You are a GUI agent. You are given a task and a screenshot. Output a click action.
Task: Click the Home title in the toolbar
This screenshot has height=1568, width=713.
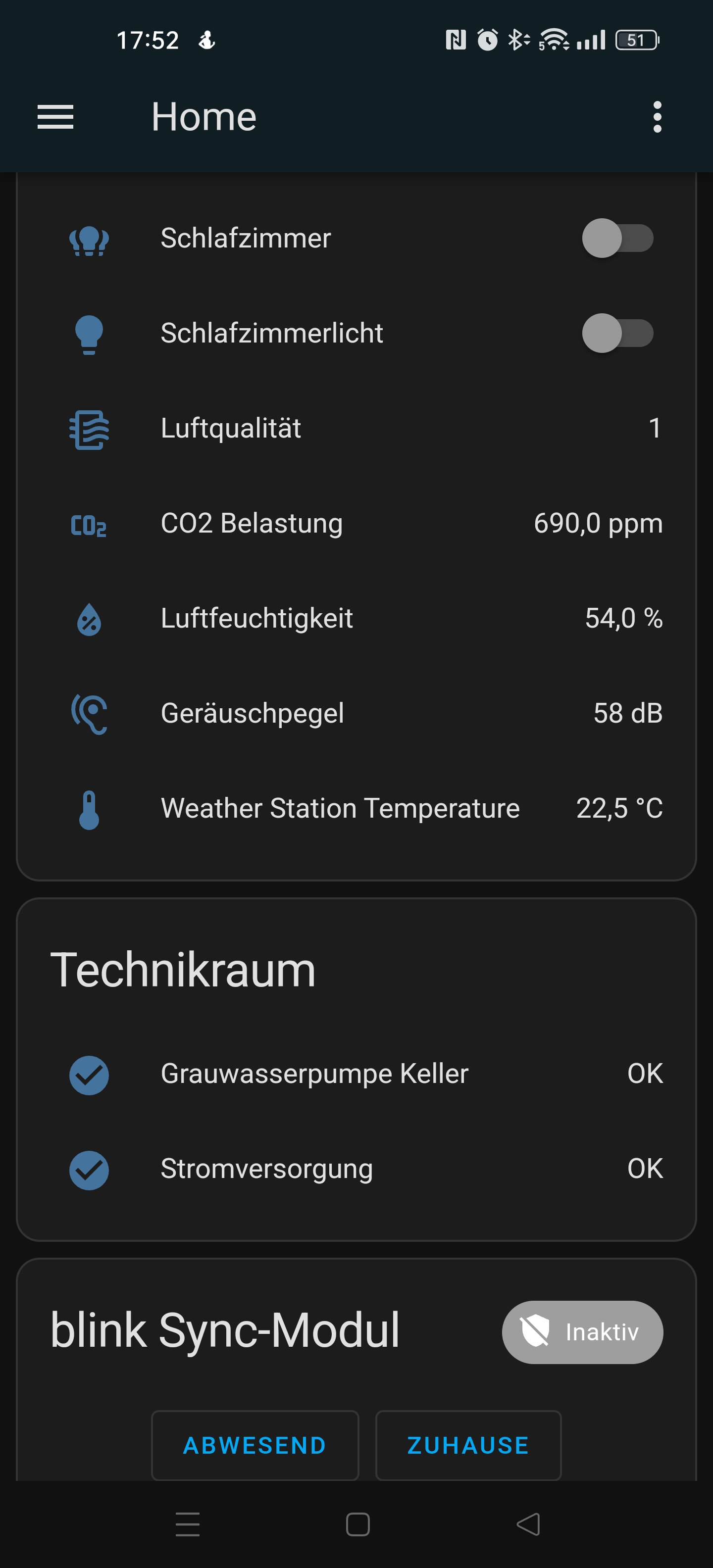point(204,116)
